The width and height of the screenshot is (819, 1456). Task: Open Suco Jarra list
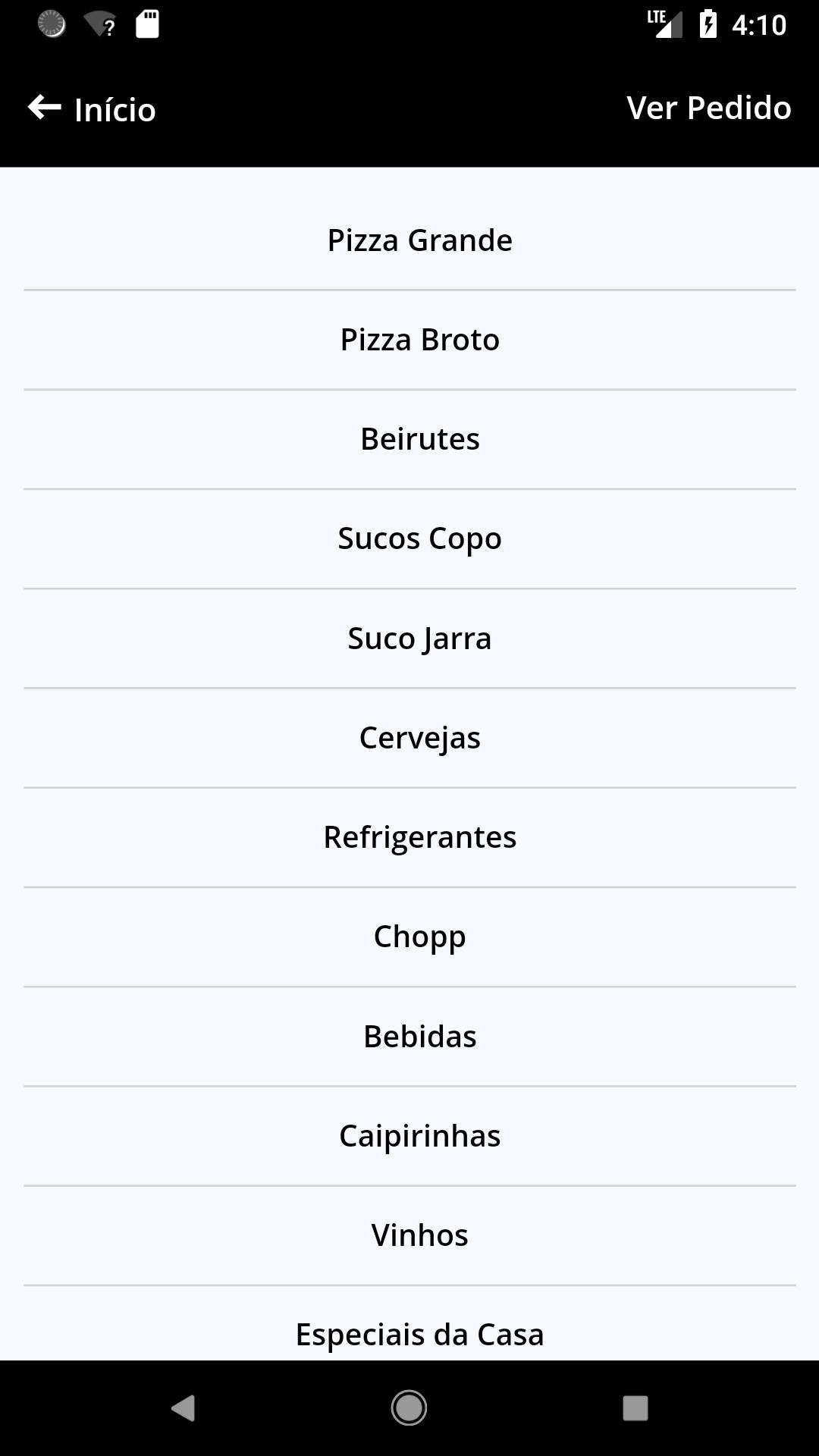click(x=409, y=639)
